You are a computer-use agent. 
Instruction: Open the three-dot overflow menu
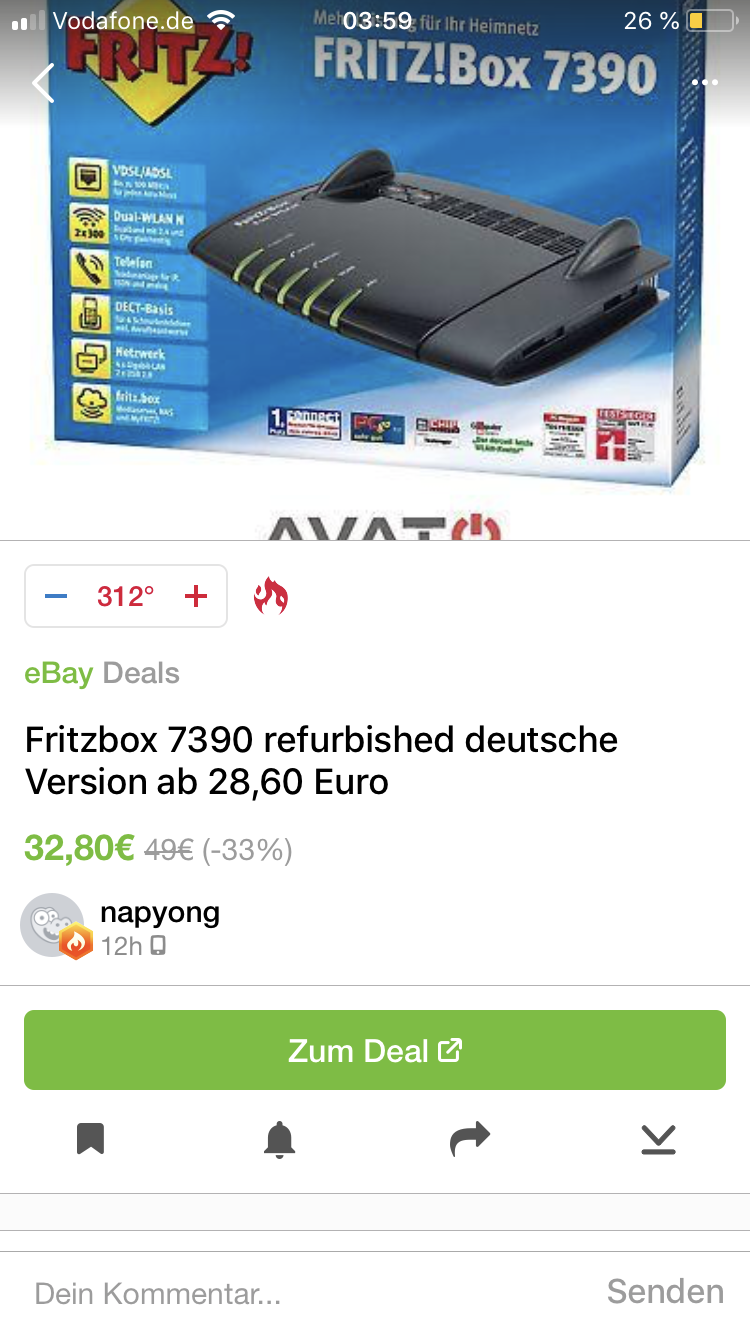(x=705, y=83)
